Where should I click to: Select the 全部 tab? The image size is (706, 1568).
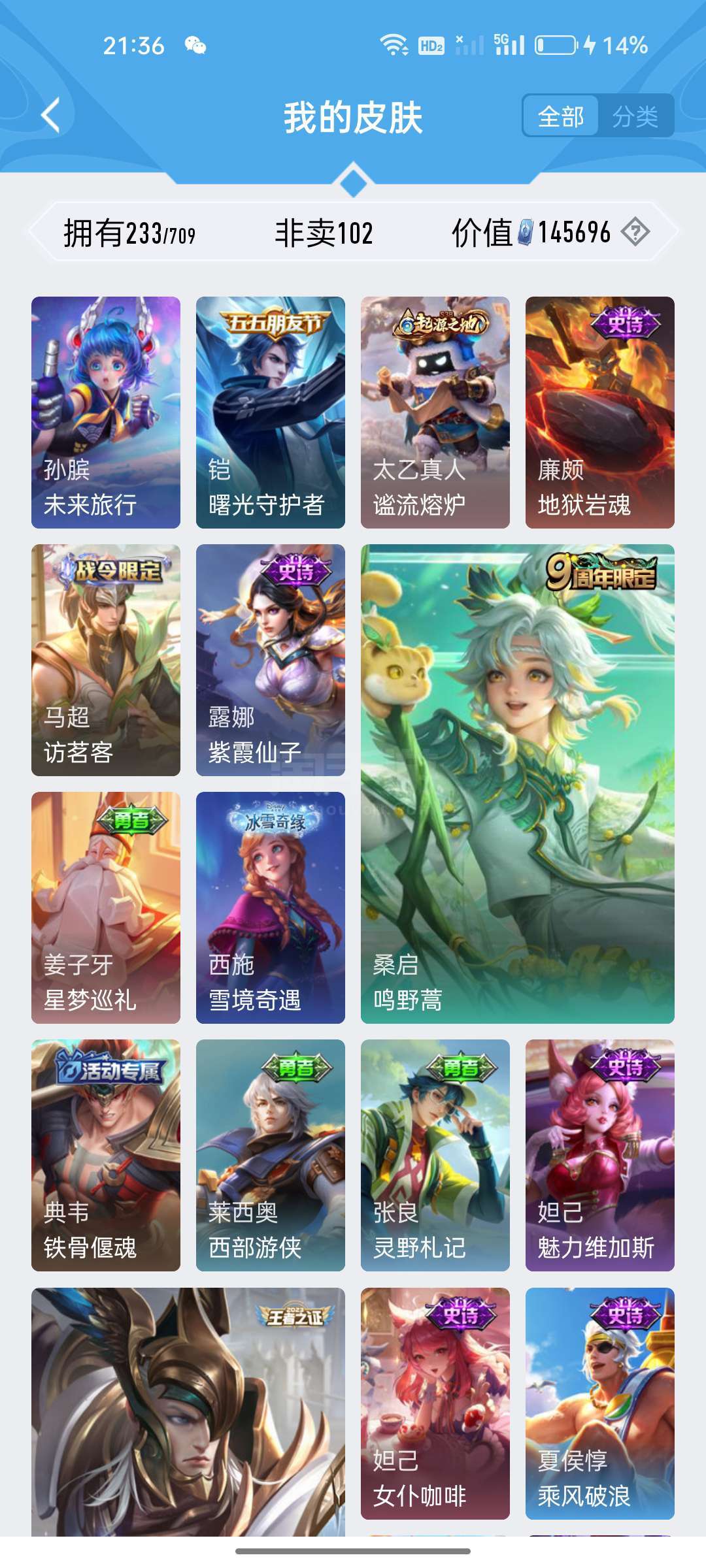(x=561, y=116)
